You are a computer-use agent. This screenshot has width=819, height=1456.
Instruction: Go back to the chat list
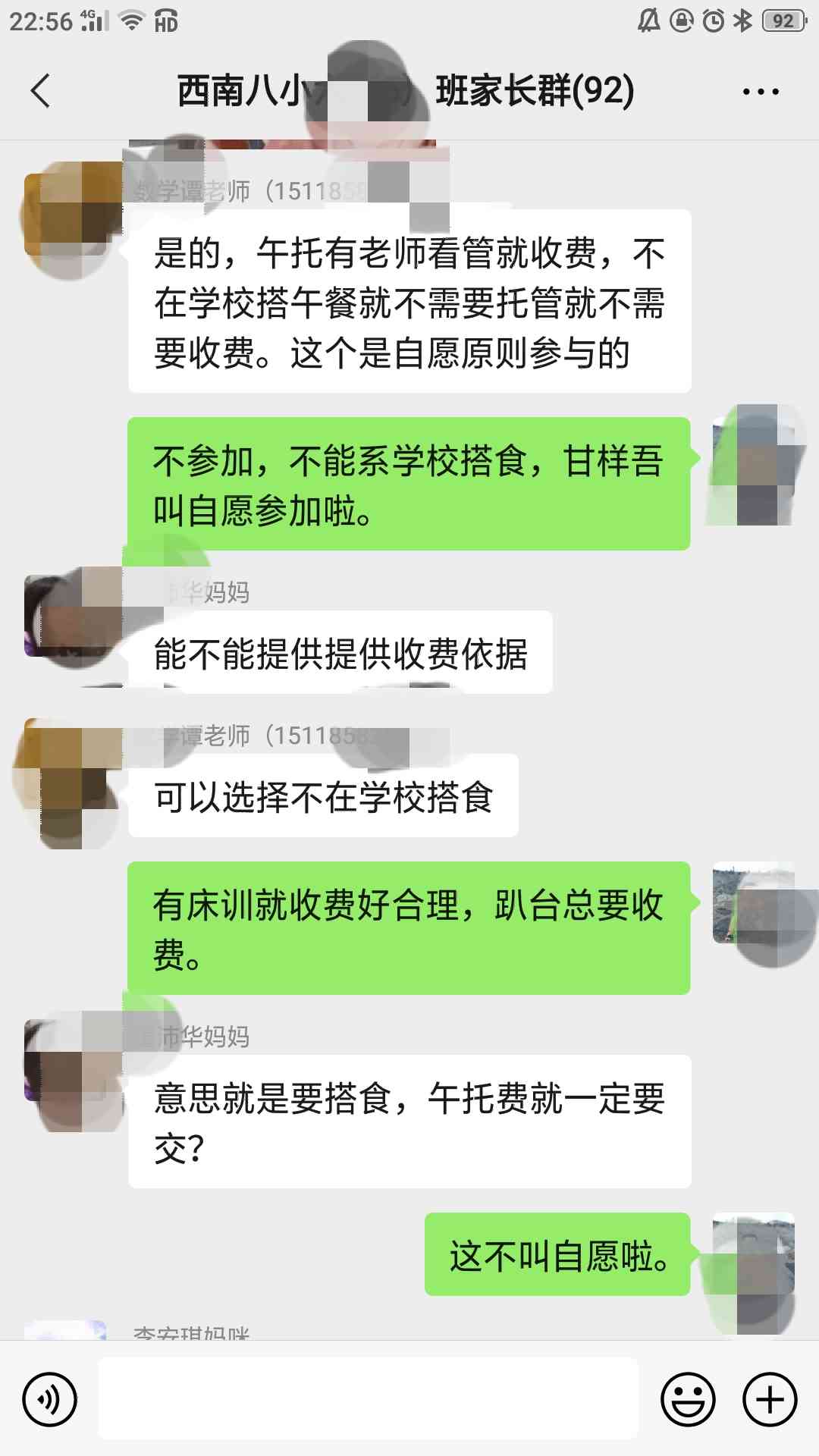tap(41, 91)
